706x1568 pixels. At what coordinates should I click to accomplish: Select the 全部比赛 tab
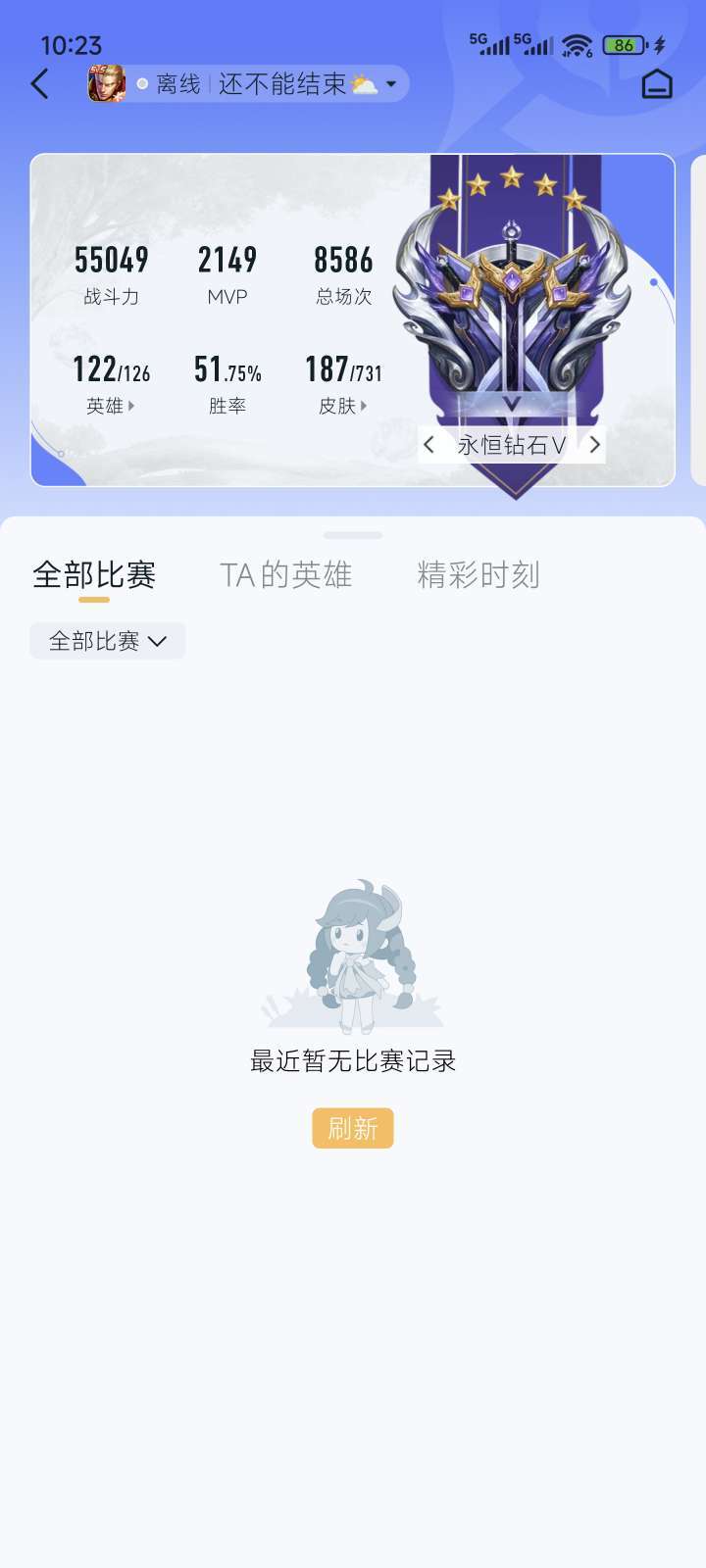pyautogui.click(x=94, y=575)
